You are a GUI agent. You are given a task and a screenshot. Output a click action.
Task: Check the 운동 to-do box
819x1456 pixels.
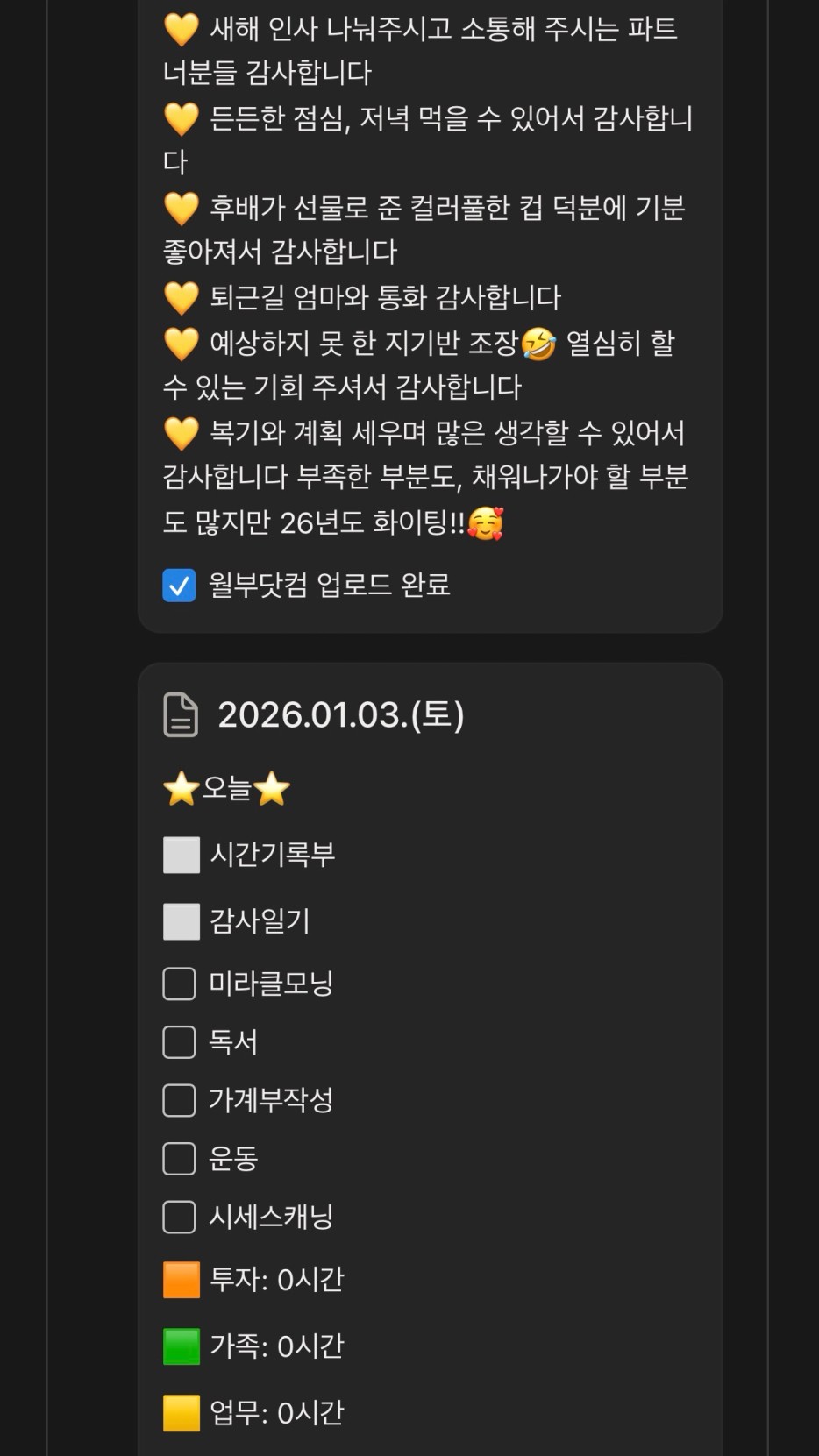click(180, 1159)
